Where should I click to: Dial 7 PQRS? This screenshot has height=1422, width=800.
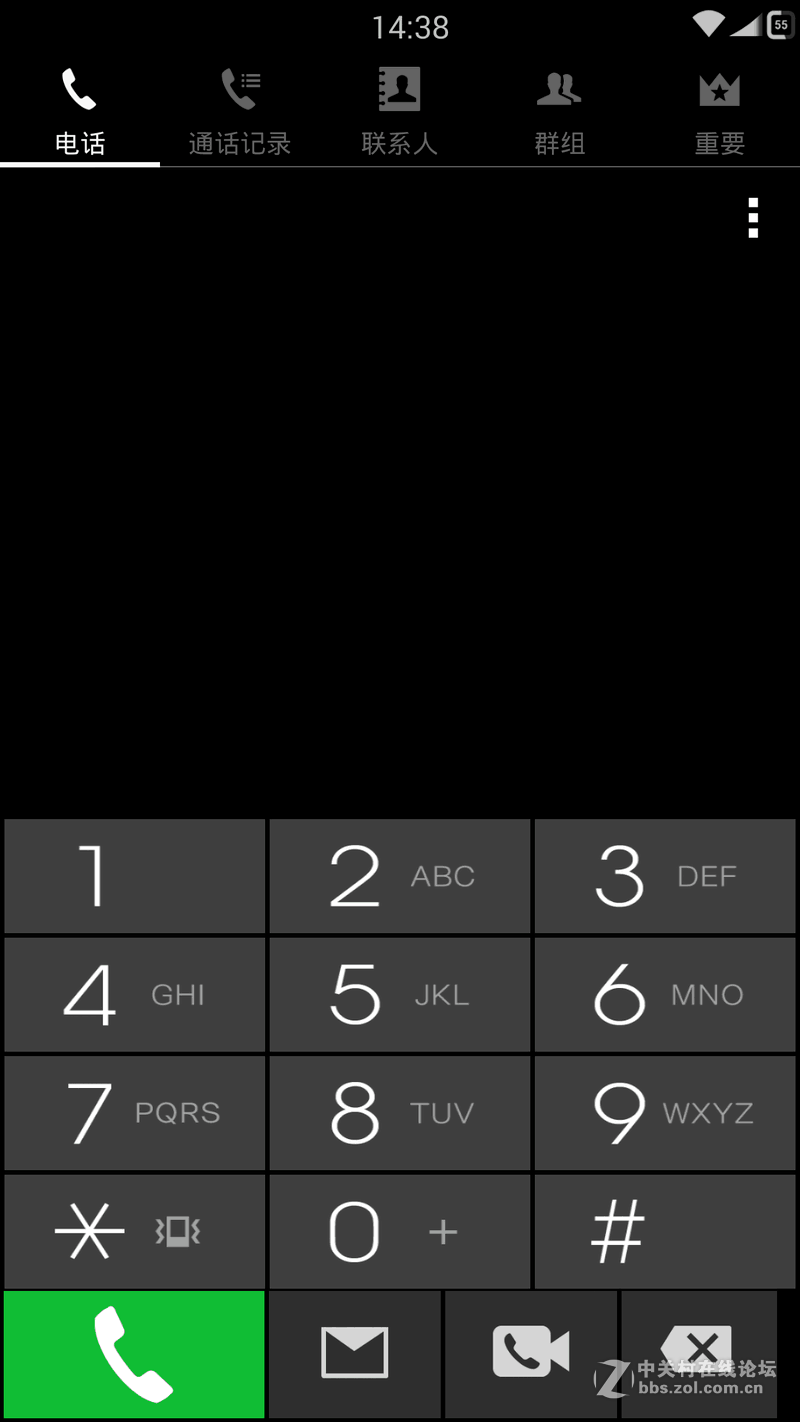[135, 1112]
